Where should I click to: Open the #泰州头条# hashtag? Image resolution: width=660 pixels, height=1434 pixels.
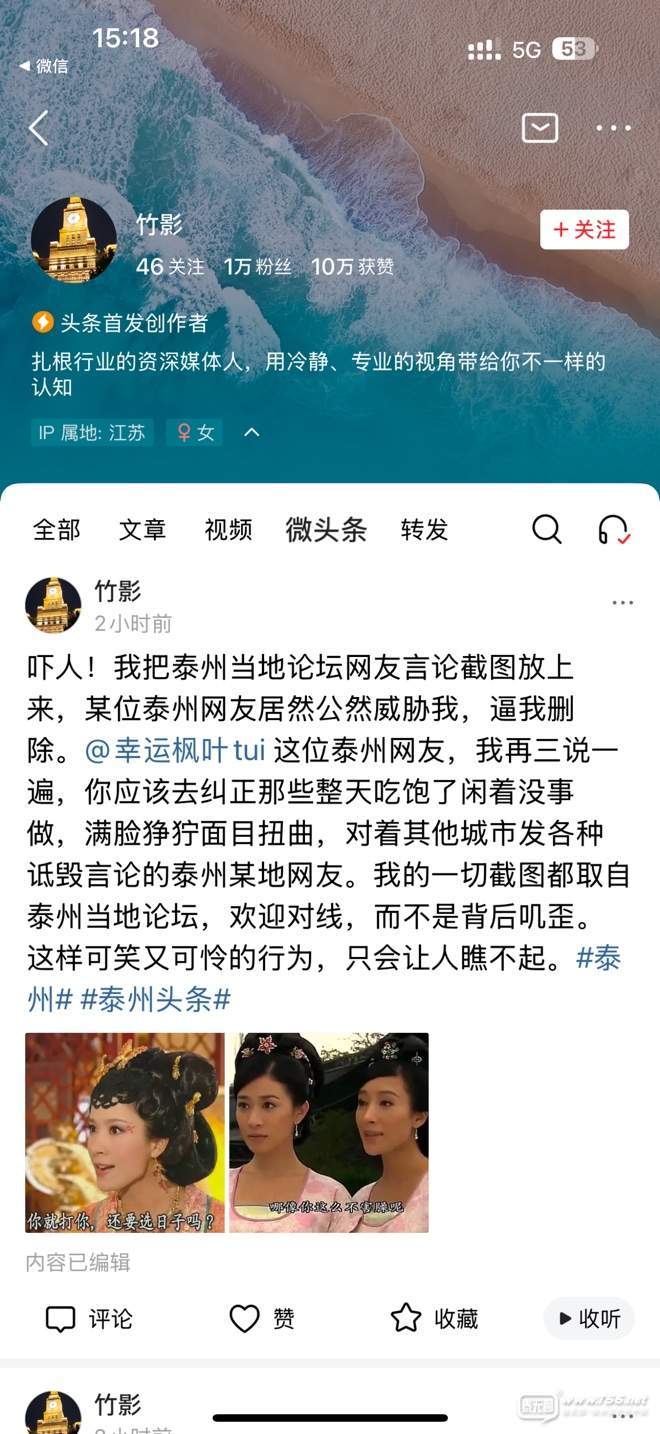tap(155, 1000)
